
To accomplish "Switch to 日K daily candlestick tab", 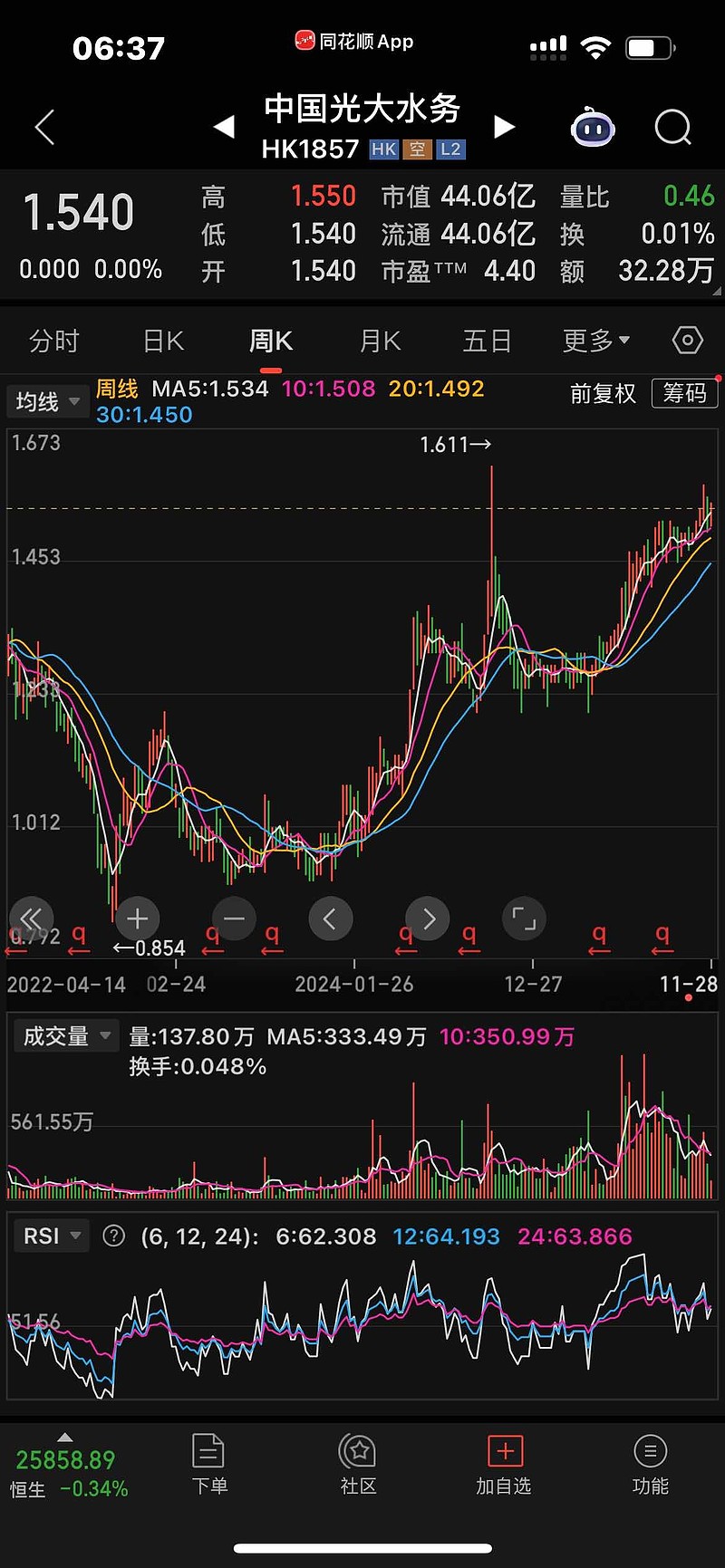I will click(161, 340).
